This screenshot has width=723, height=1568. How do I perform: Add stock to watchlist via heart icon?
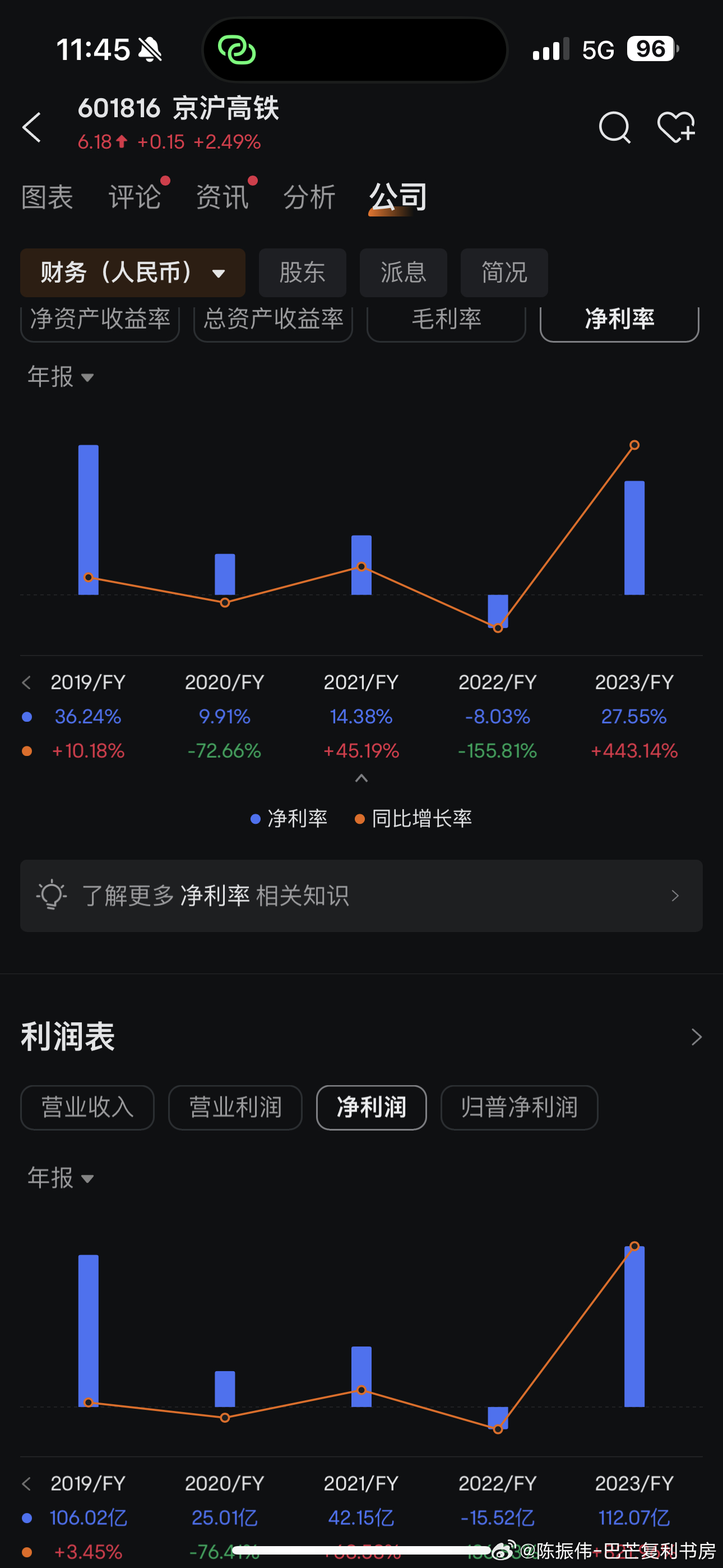676,127
